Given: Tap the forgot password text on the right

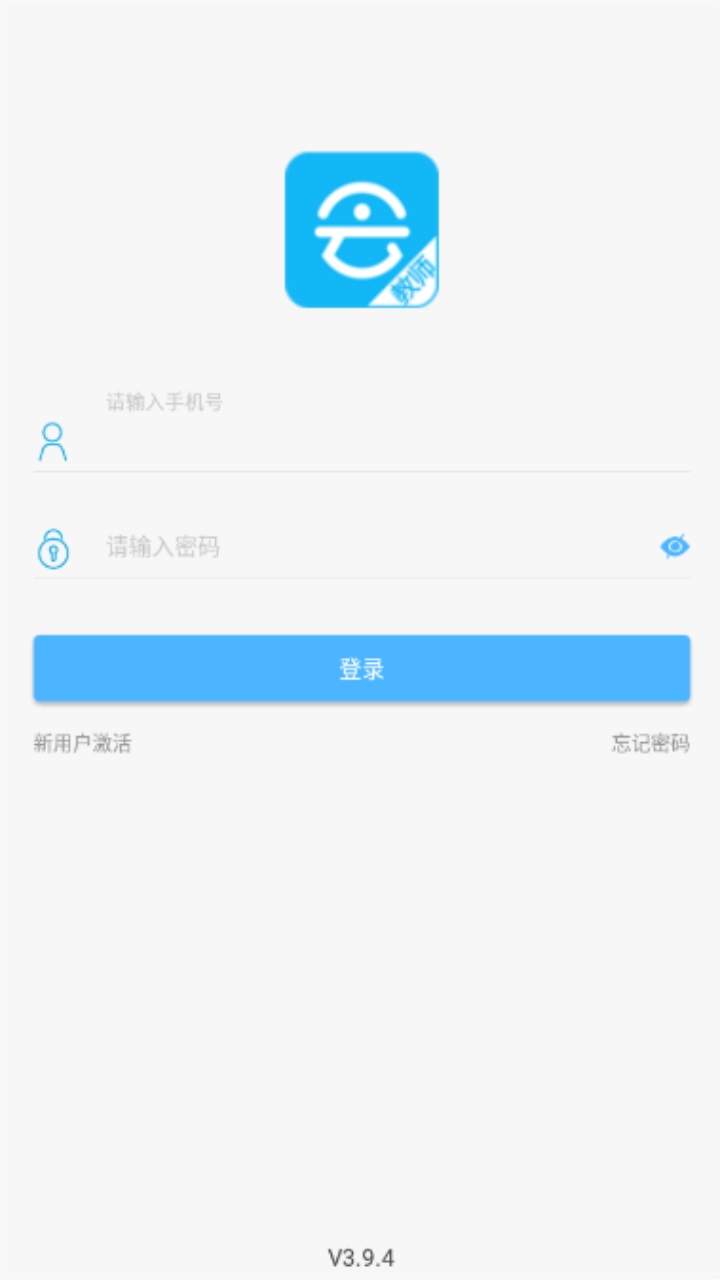Looking at the screenshot, I should 649,743.
